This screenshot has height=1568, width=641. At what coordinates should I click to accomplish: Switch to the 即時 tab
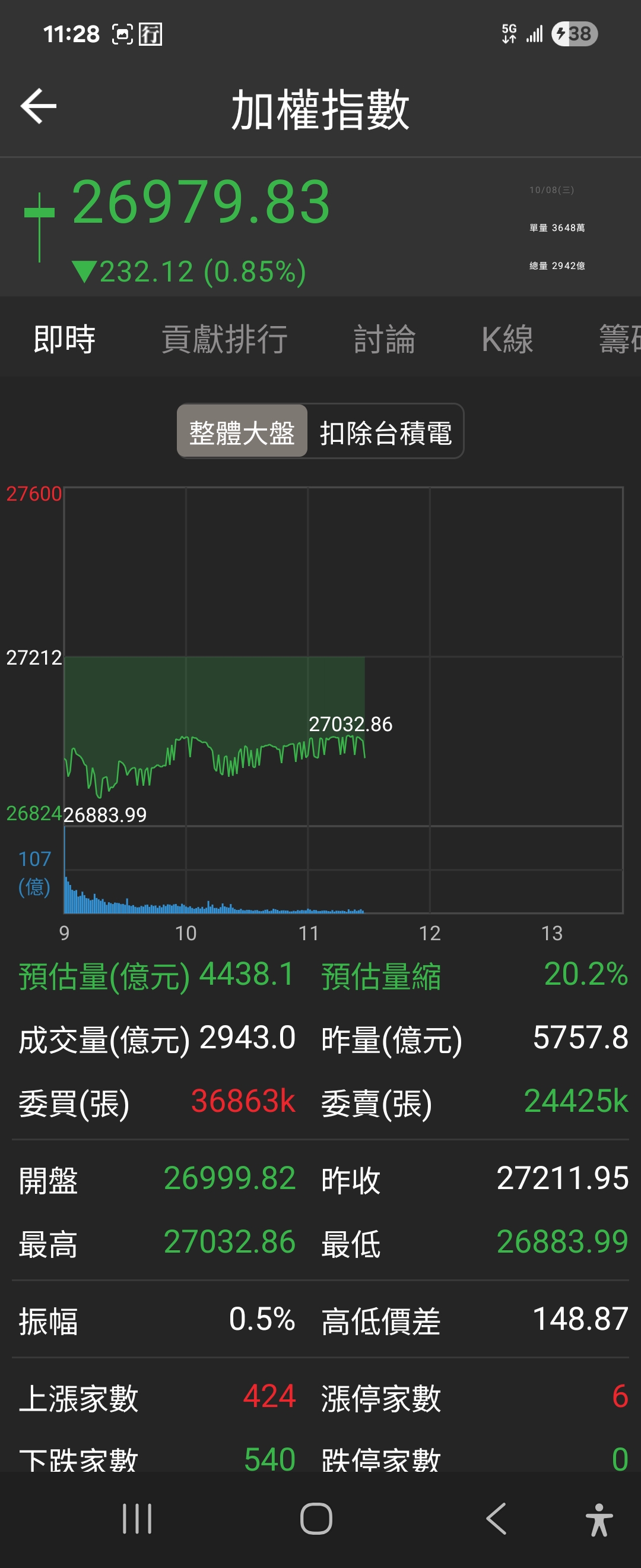[x=65, y=339]
